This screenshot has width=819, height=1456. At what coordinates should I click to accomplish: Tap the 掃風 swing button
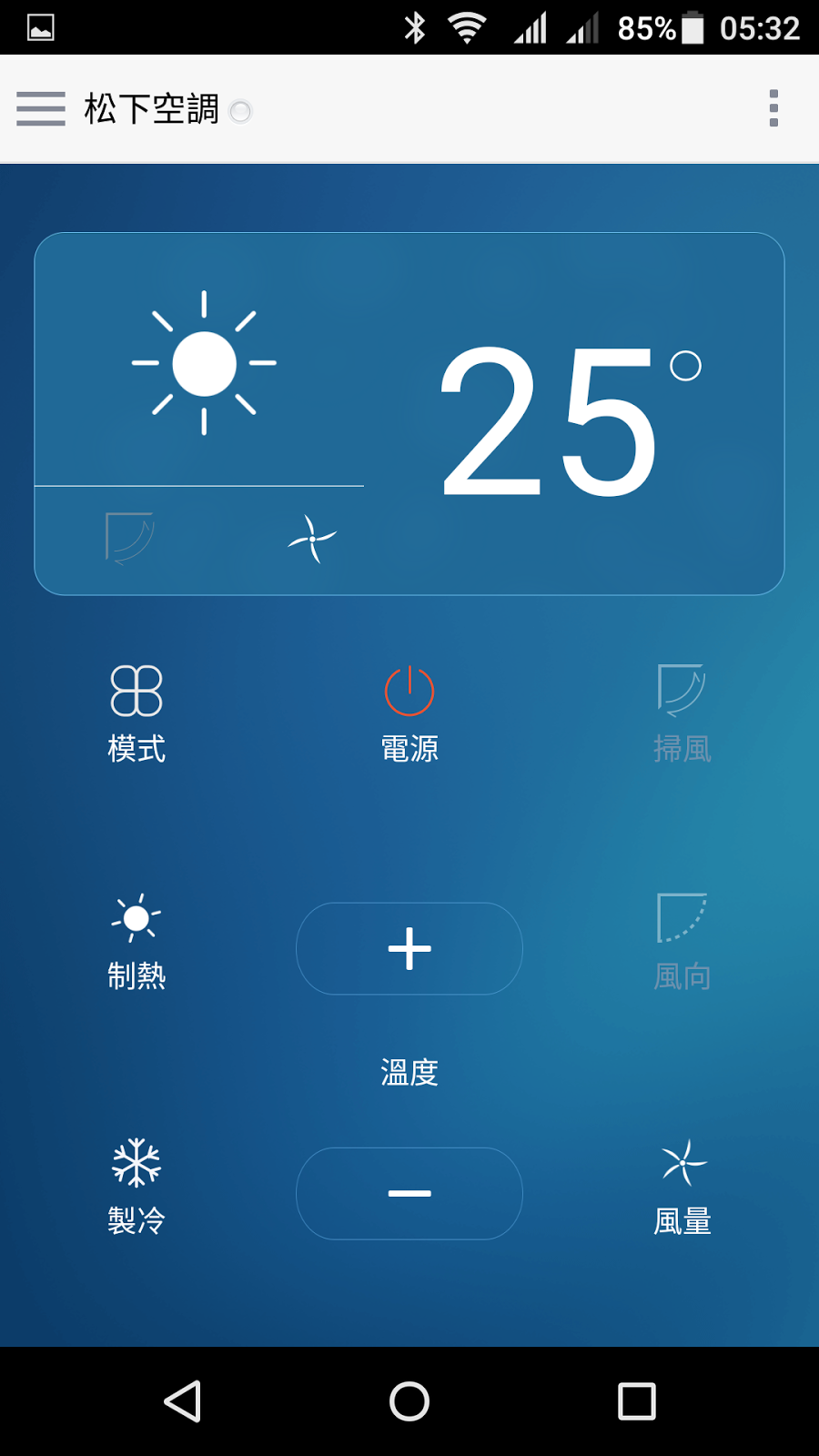[x=682, y=713]
